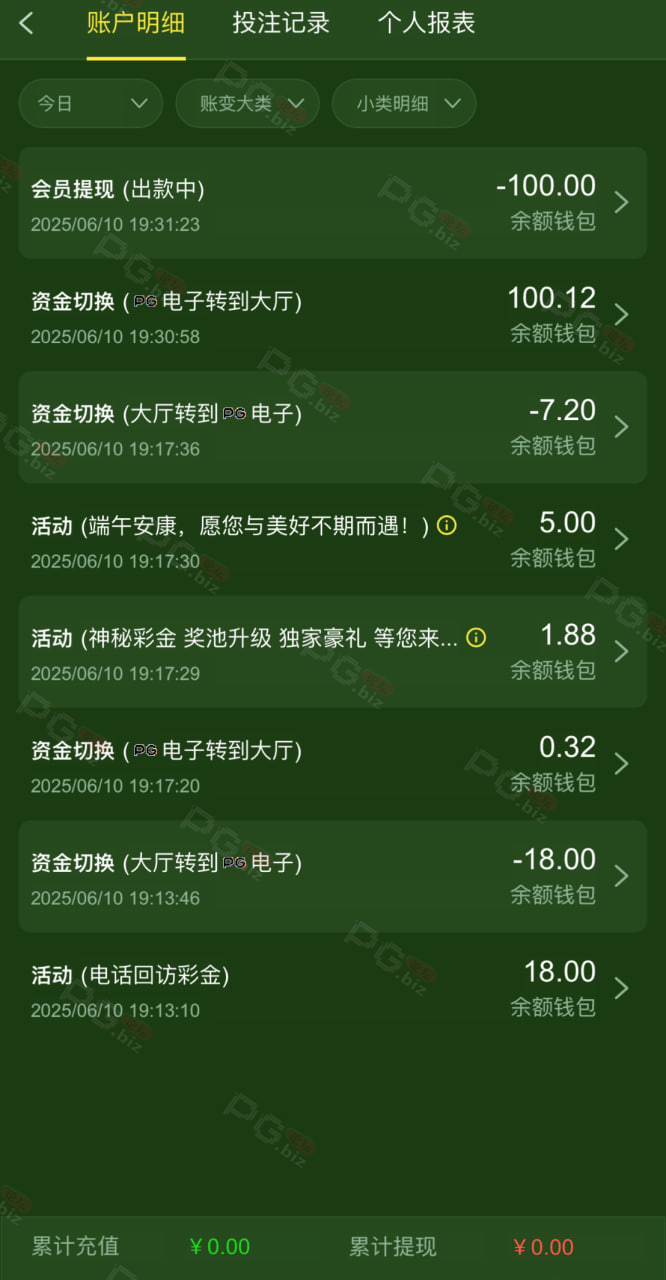Open the 今日 date dropdown

click(91, 103)
